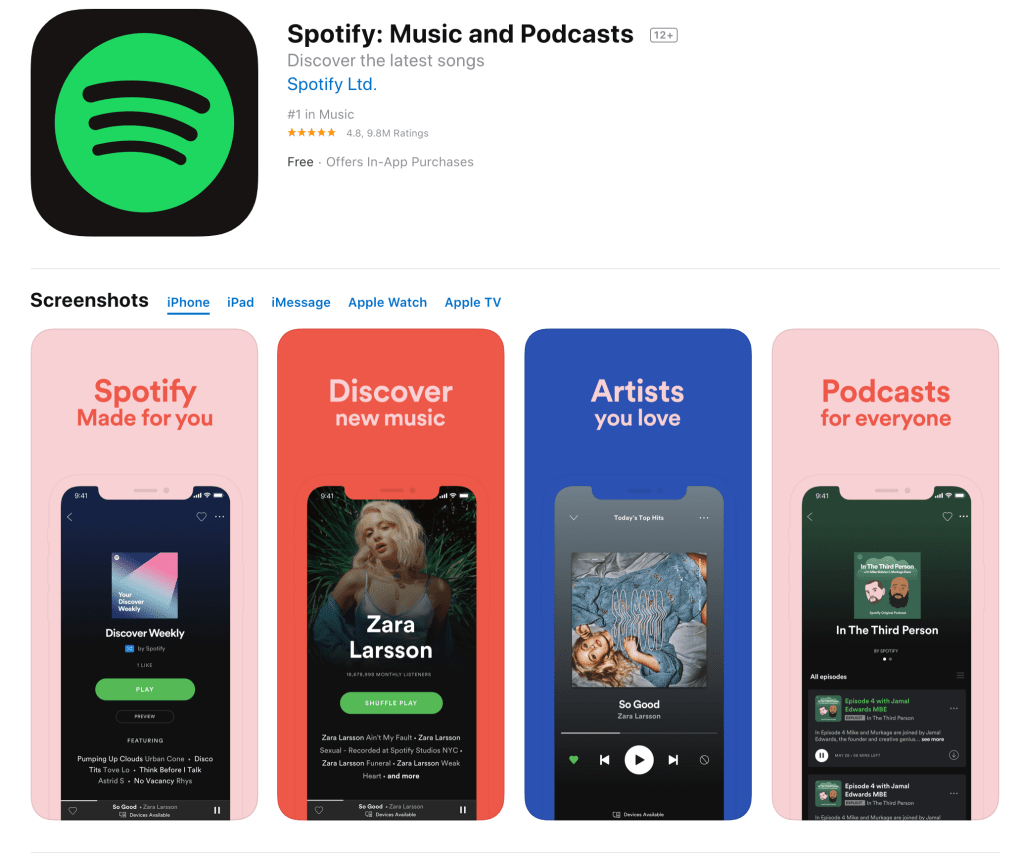Image resolution: width=1023 pixels, height=859 pixels.
Task: Open the "Spotify Made for you" screenshot
Action: (145, 575)
